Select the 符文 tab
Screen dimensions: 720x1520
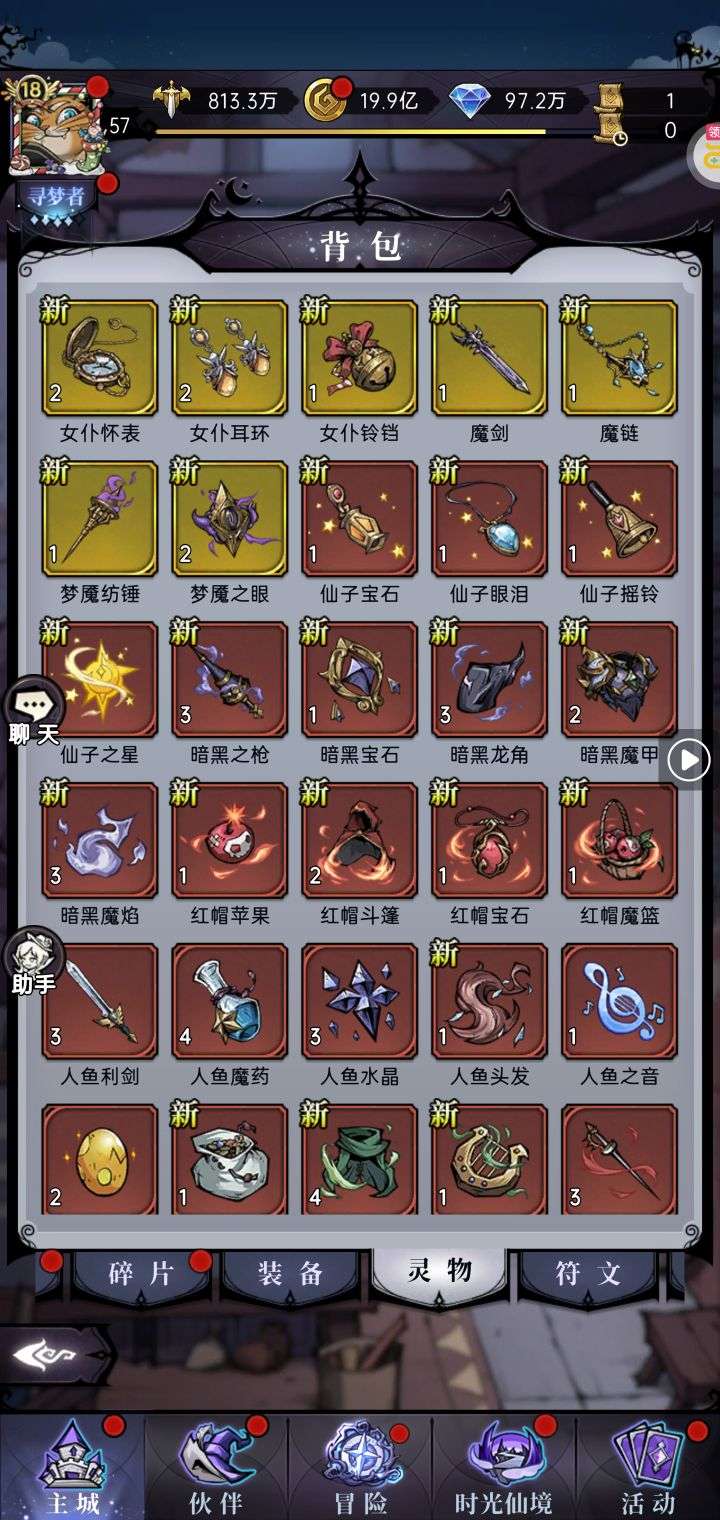(x=588, y=1274)
